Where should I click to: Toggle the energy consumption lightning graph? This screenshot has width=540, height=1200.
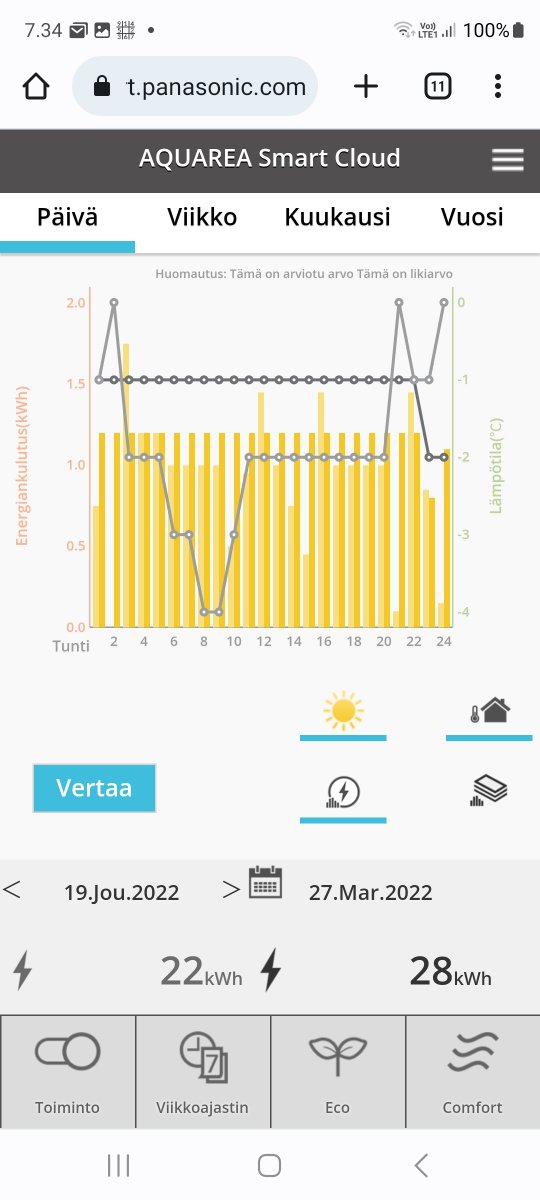pyautogui.click(x=343, y=793)
